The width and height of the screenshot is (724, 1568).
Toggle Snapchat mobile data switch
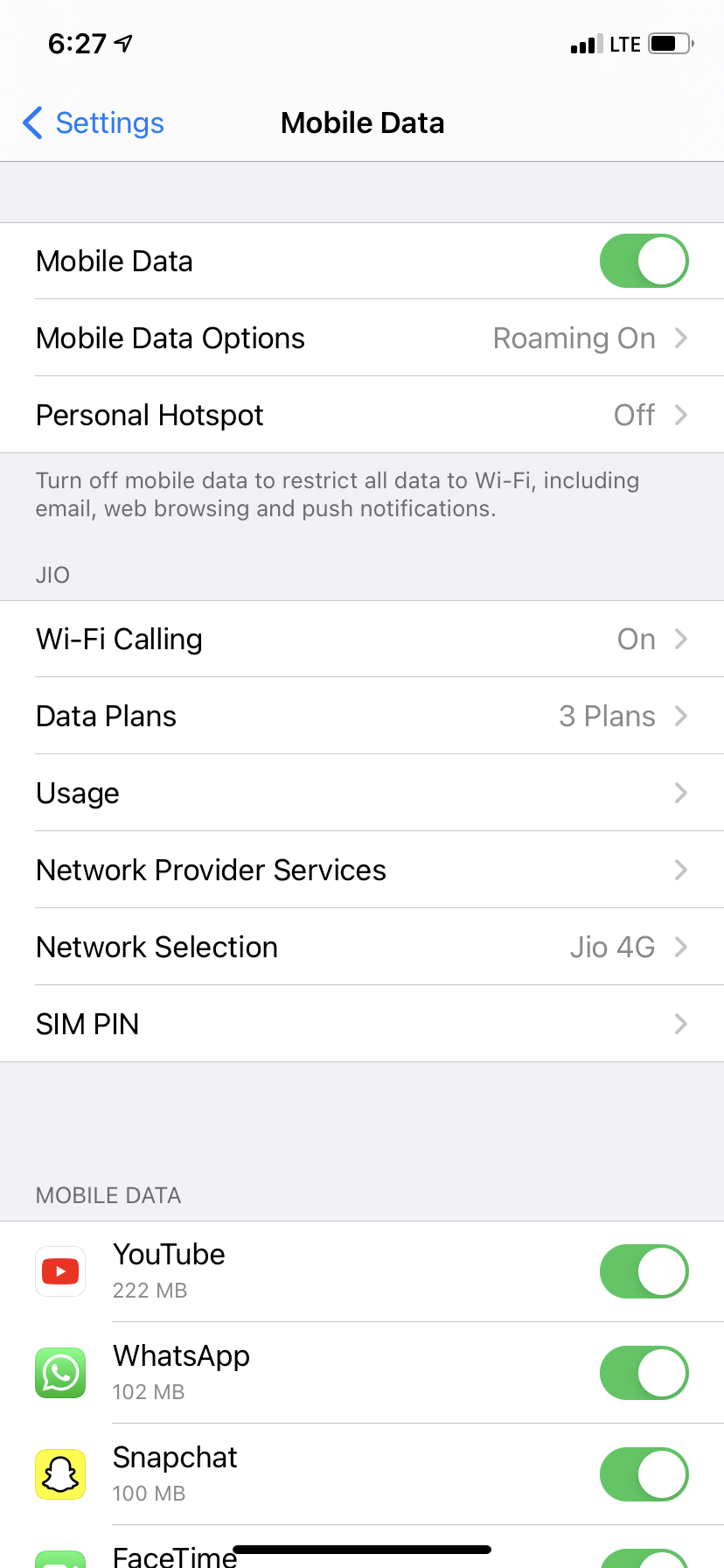tap(644, 1474)
